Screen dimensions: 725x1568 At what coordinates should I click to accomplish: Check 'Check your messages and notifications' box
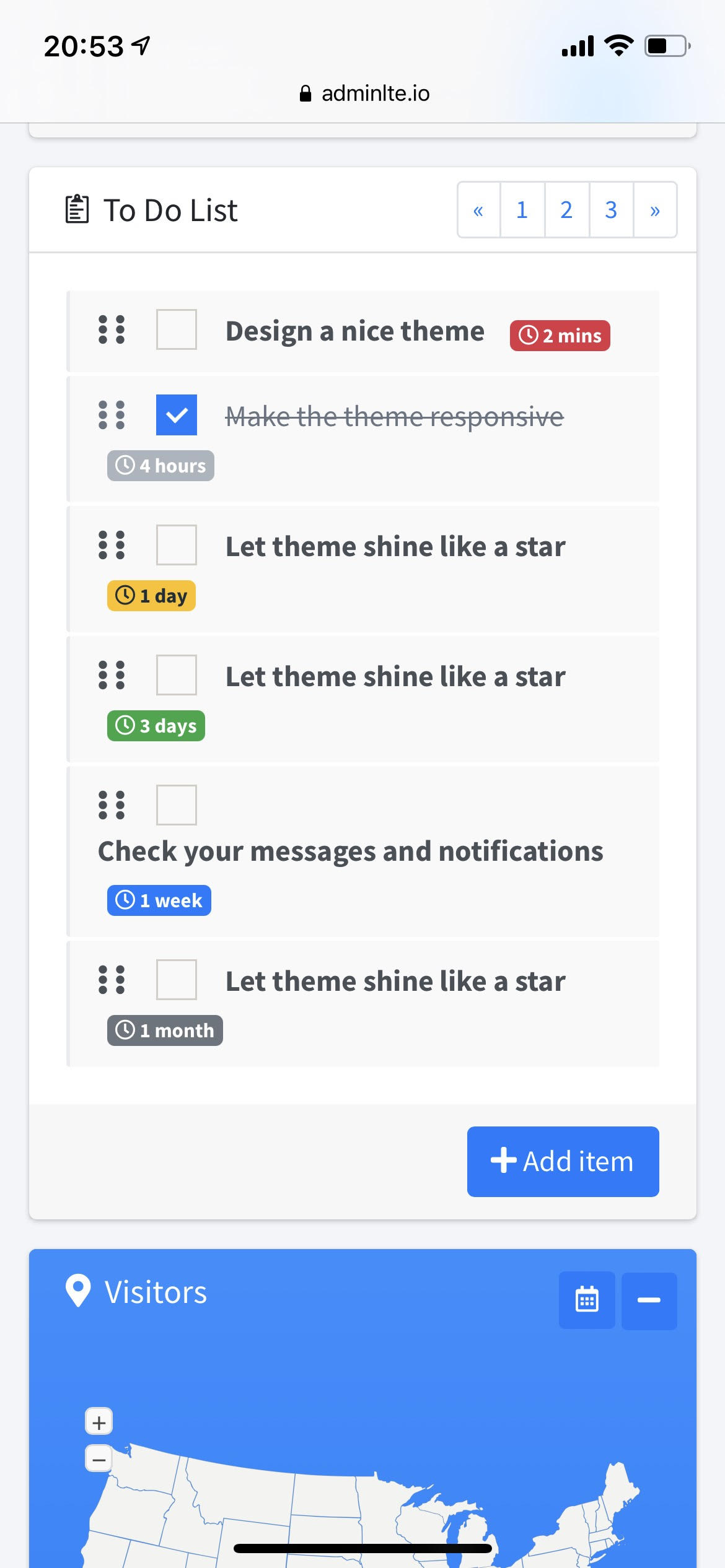click(177, 805)
